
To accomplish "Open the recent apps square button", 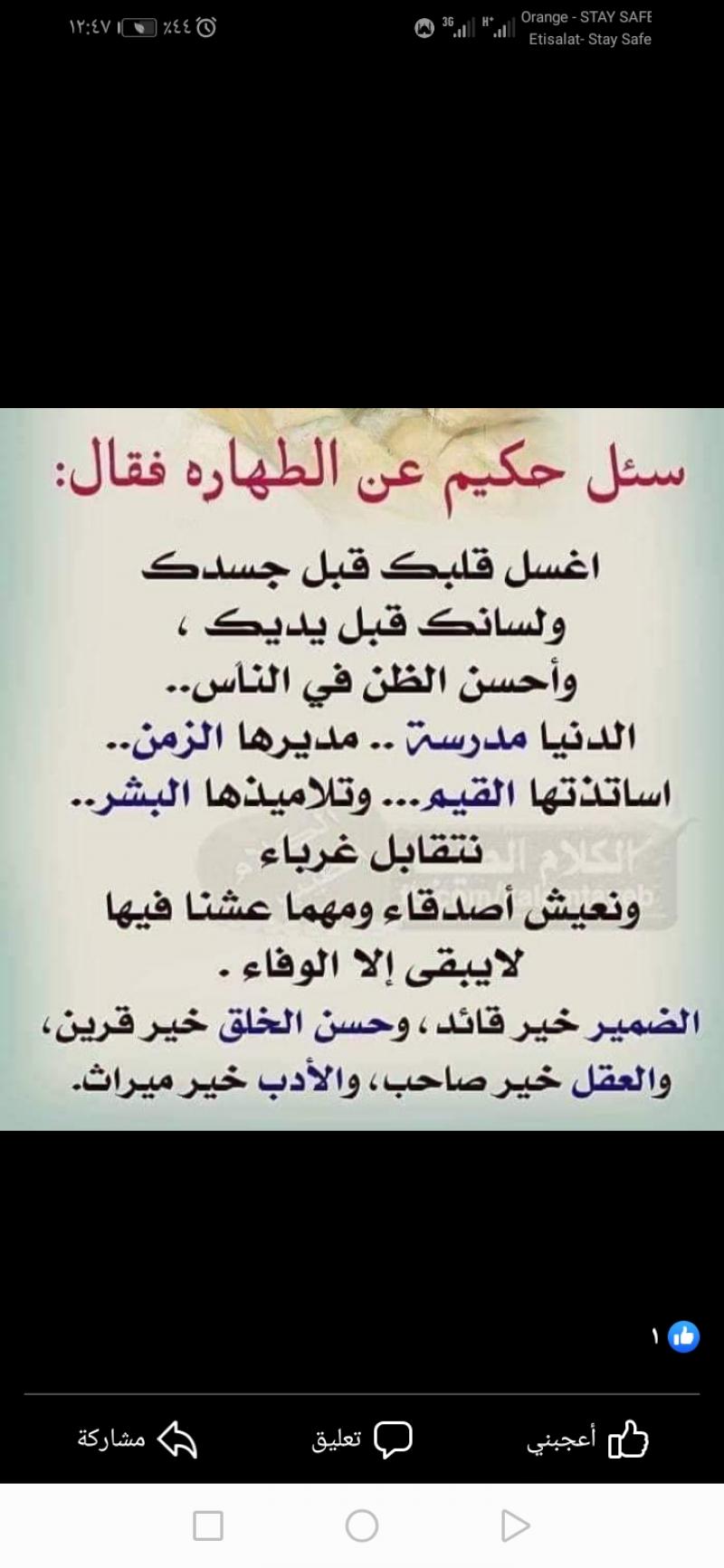I will click(208, 1526).
